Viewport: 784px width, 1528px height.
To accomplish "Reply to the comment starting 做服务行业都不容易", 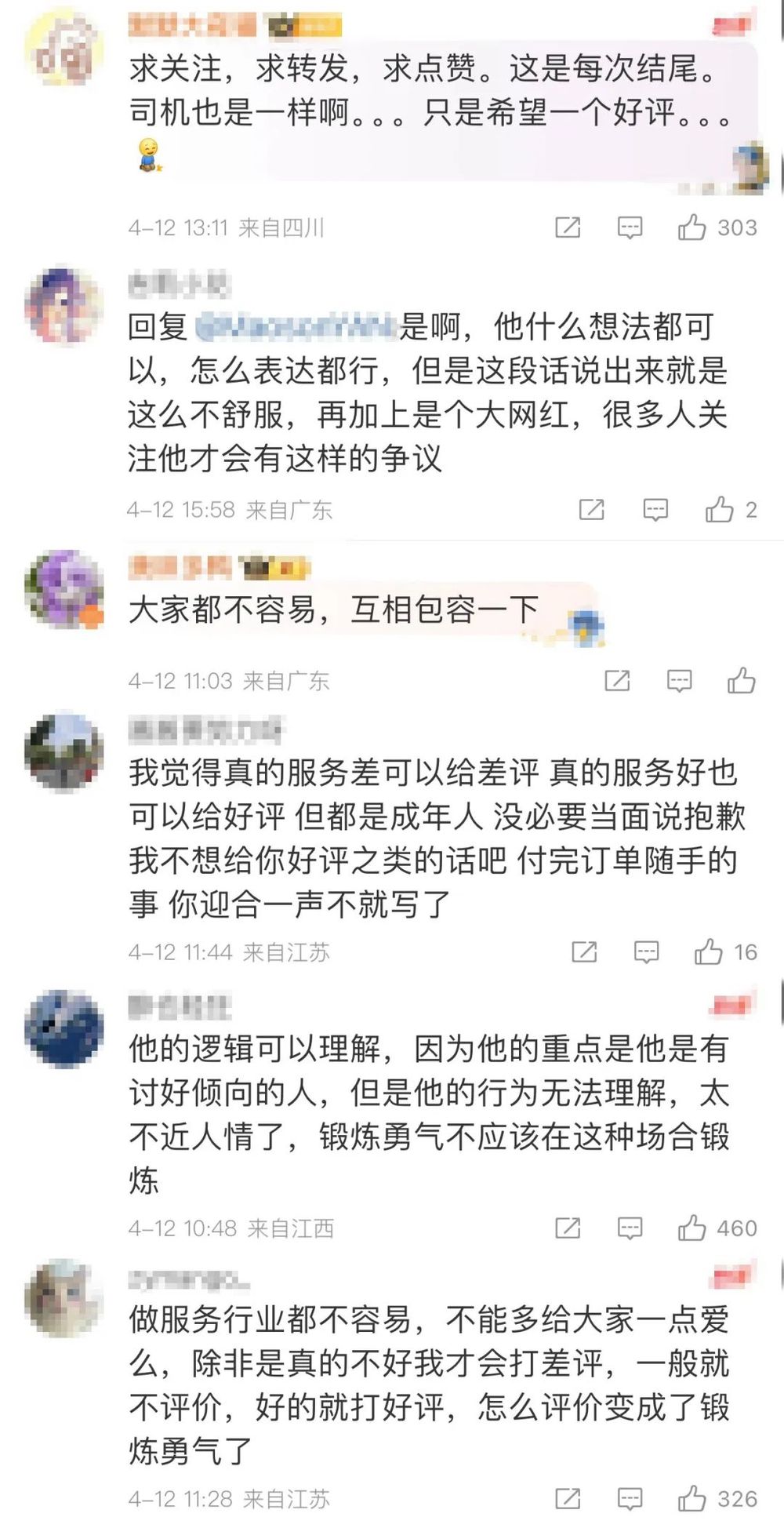I will click(x=630, y=1499).
